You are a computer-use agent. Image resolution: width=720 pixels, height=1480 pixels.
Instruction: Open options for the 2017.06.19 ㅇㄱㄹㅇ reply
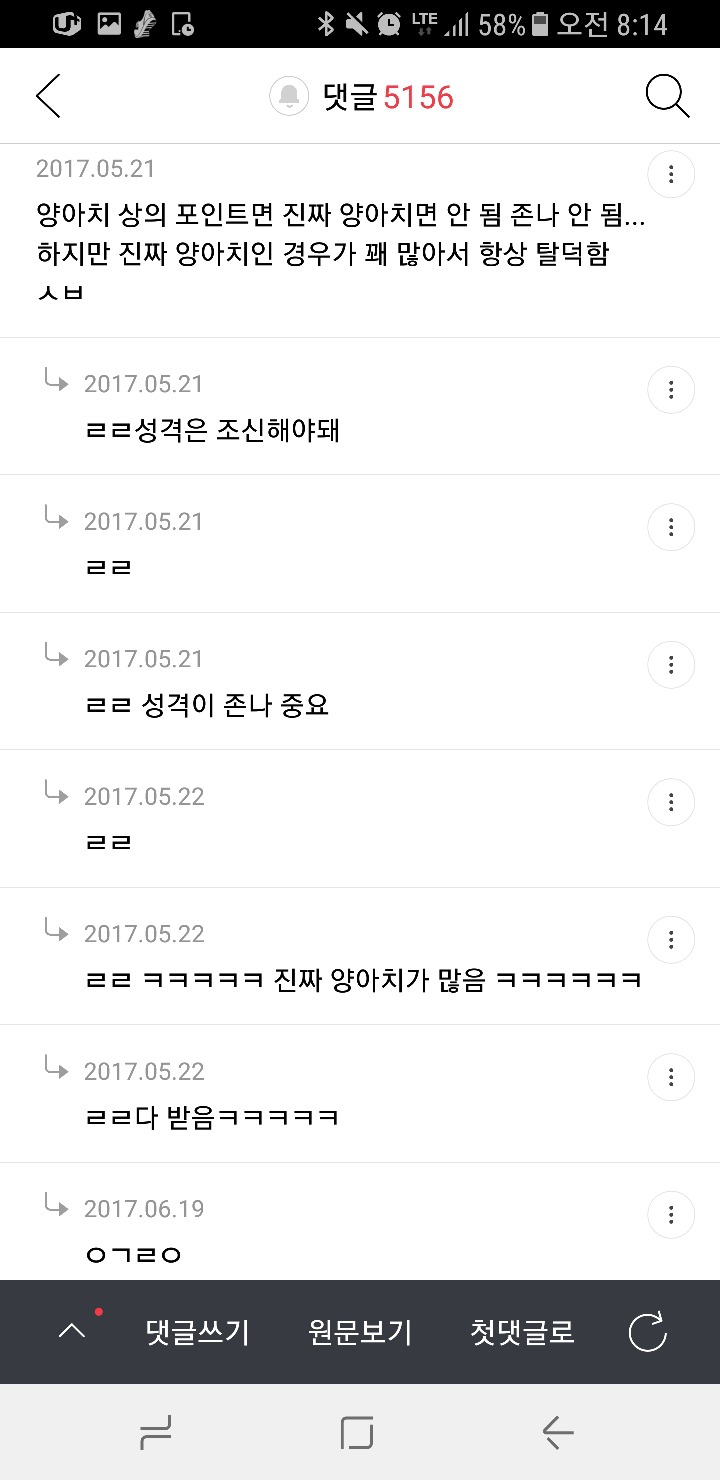coord(671,1215)
